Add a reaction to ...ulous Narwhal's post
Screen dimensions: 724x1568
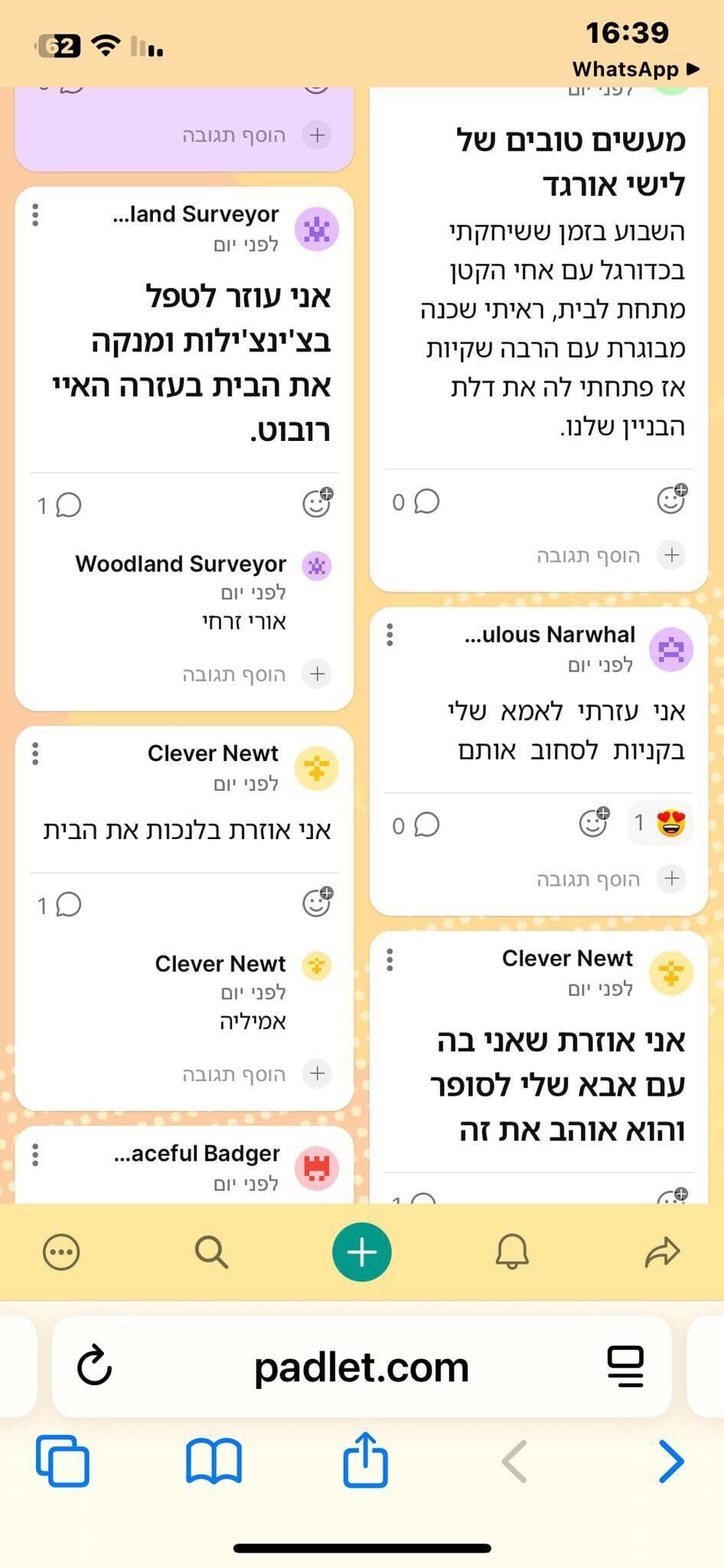tap(594, 823)
